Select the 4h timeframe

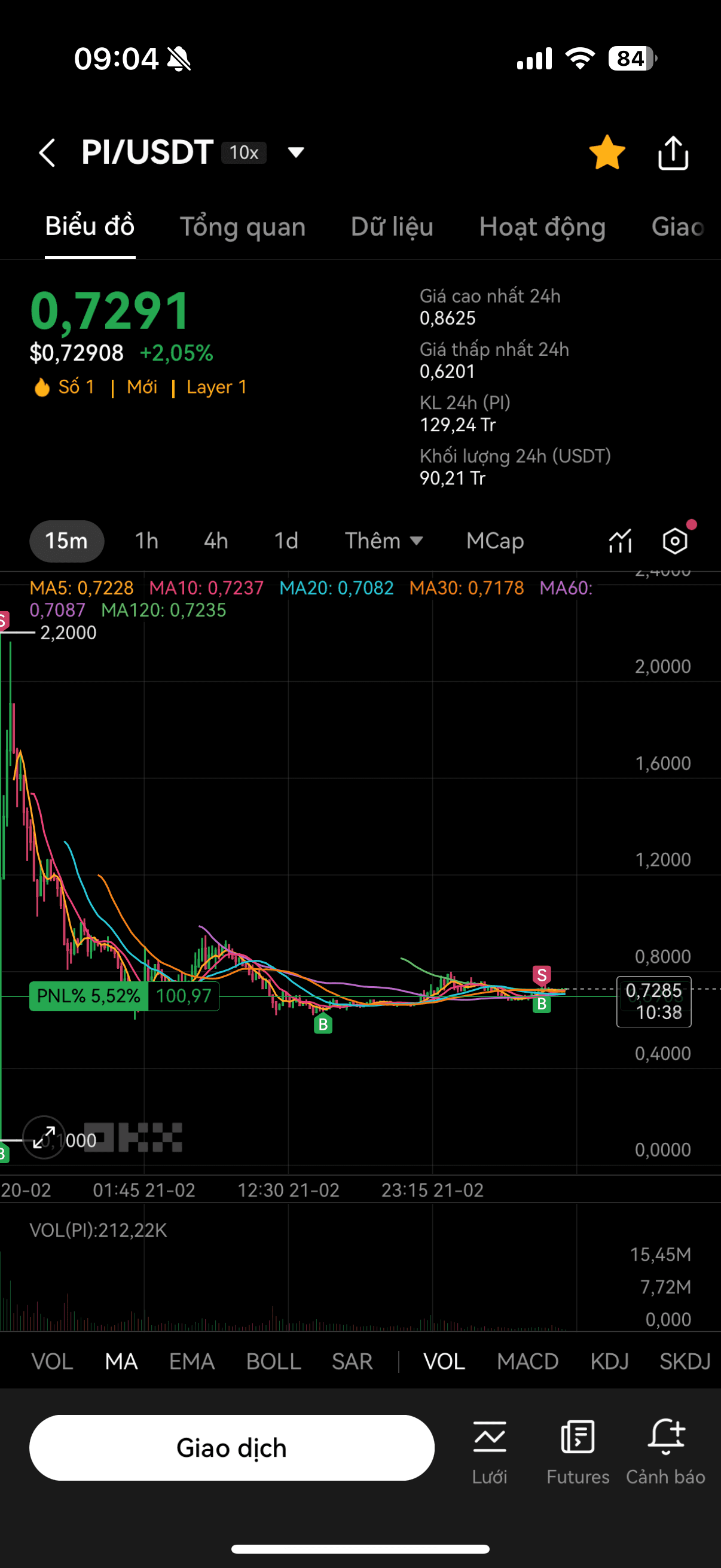tap(216, 541)
